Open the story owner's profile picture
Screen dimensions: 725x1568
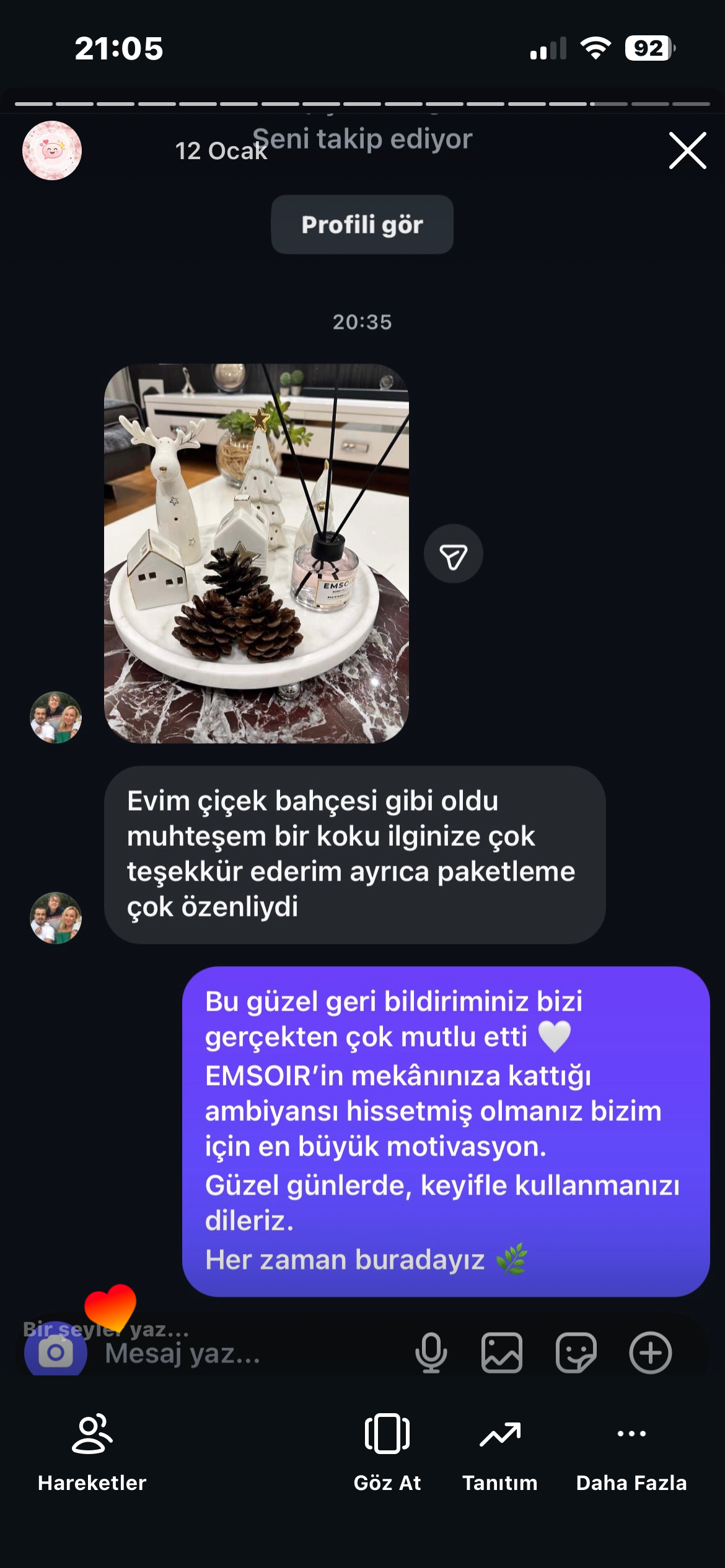52,150
